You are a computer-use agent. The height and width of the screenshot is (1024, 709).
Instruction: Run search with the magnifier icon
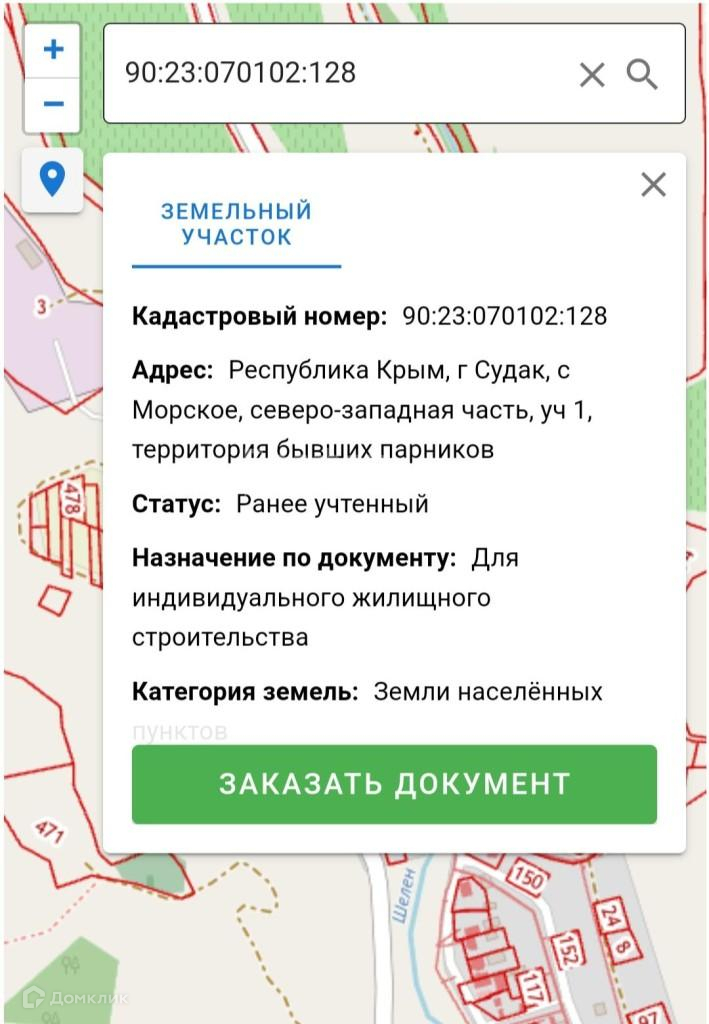pos(642,74)
